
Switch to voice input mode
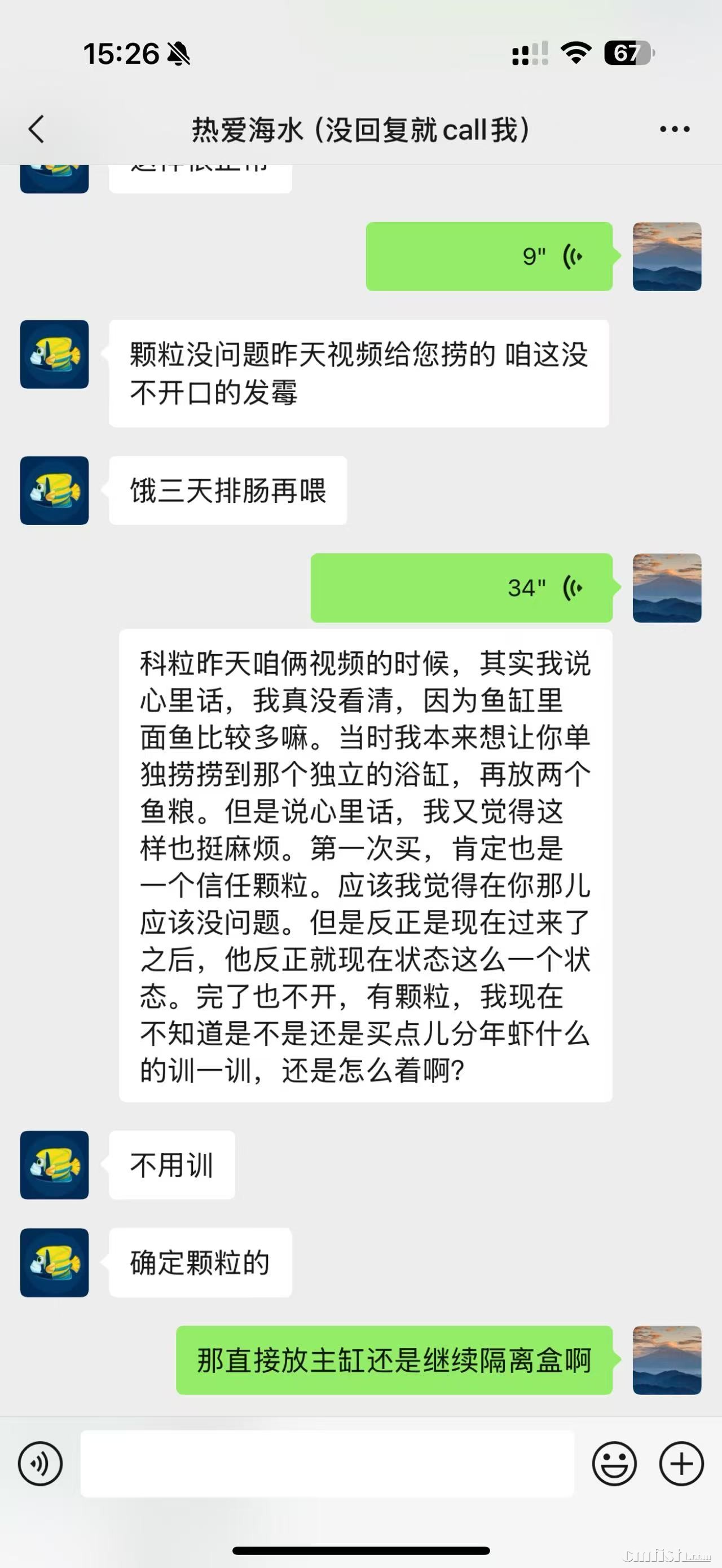40,1464
